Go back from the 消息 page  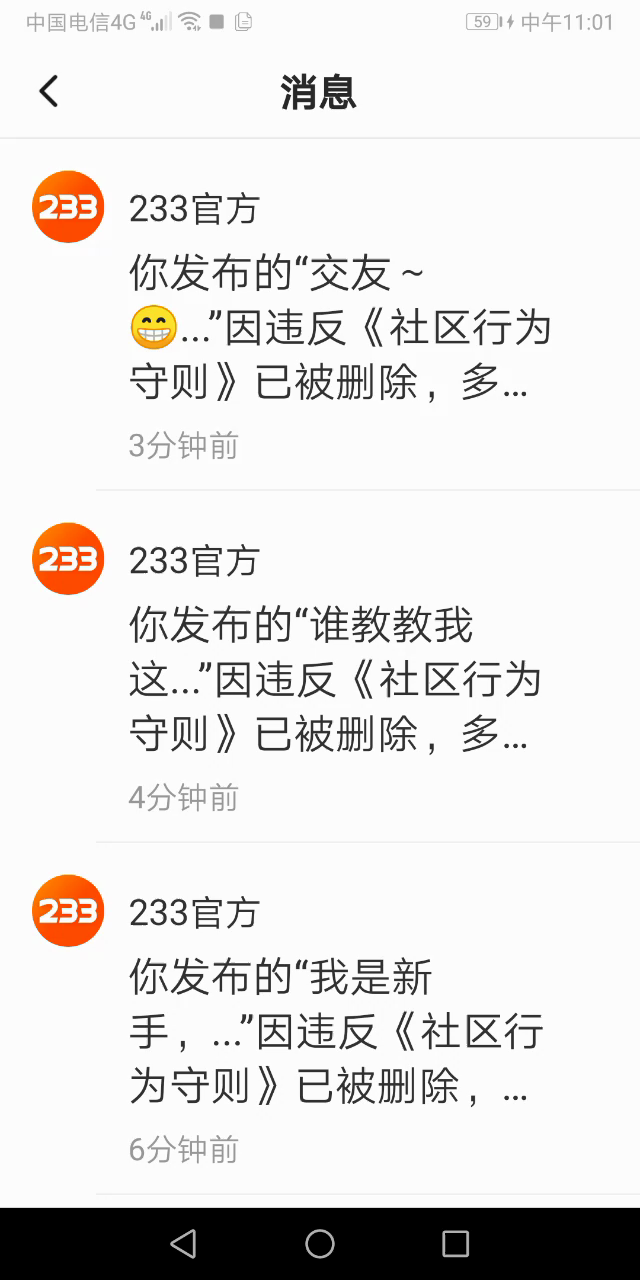[x=48, y=92]
